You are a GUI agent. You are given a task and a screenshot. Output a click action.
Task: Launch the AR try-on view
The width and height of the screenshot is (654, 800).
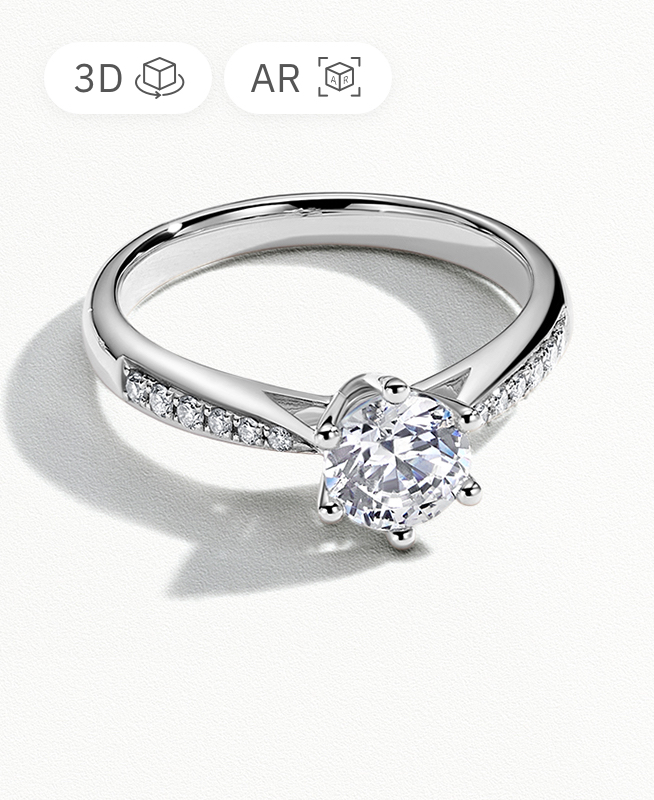coord(306,77)
